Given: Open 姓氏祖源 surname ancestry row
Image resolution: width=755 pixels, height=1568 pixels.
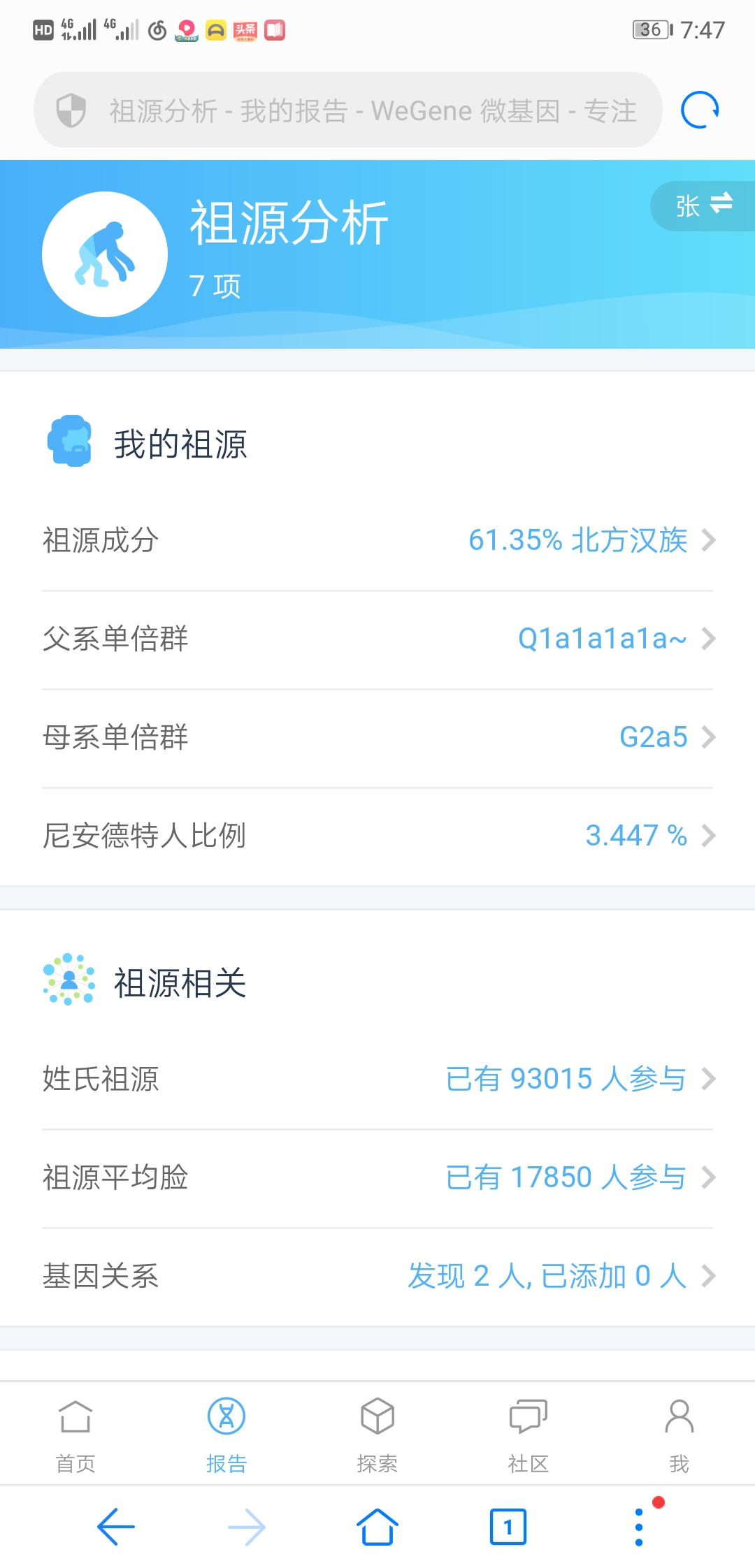Looking at the screenshot, I should coord(377,1079).
